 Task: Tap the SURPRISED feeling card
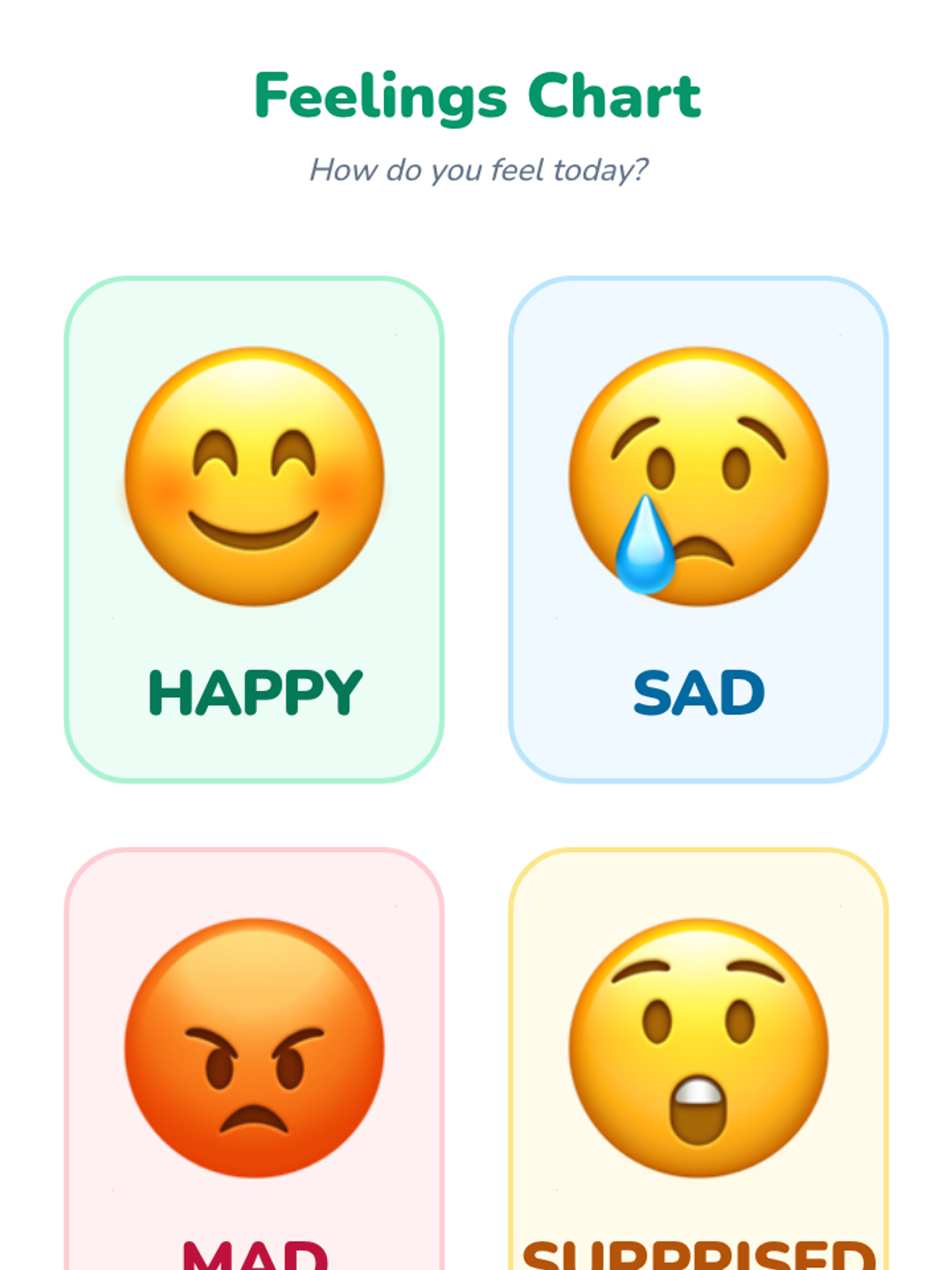click(x=698, y=1064)
